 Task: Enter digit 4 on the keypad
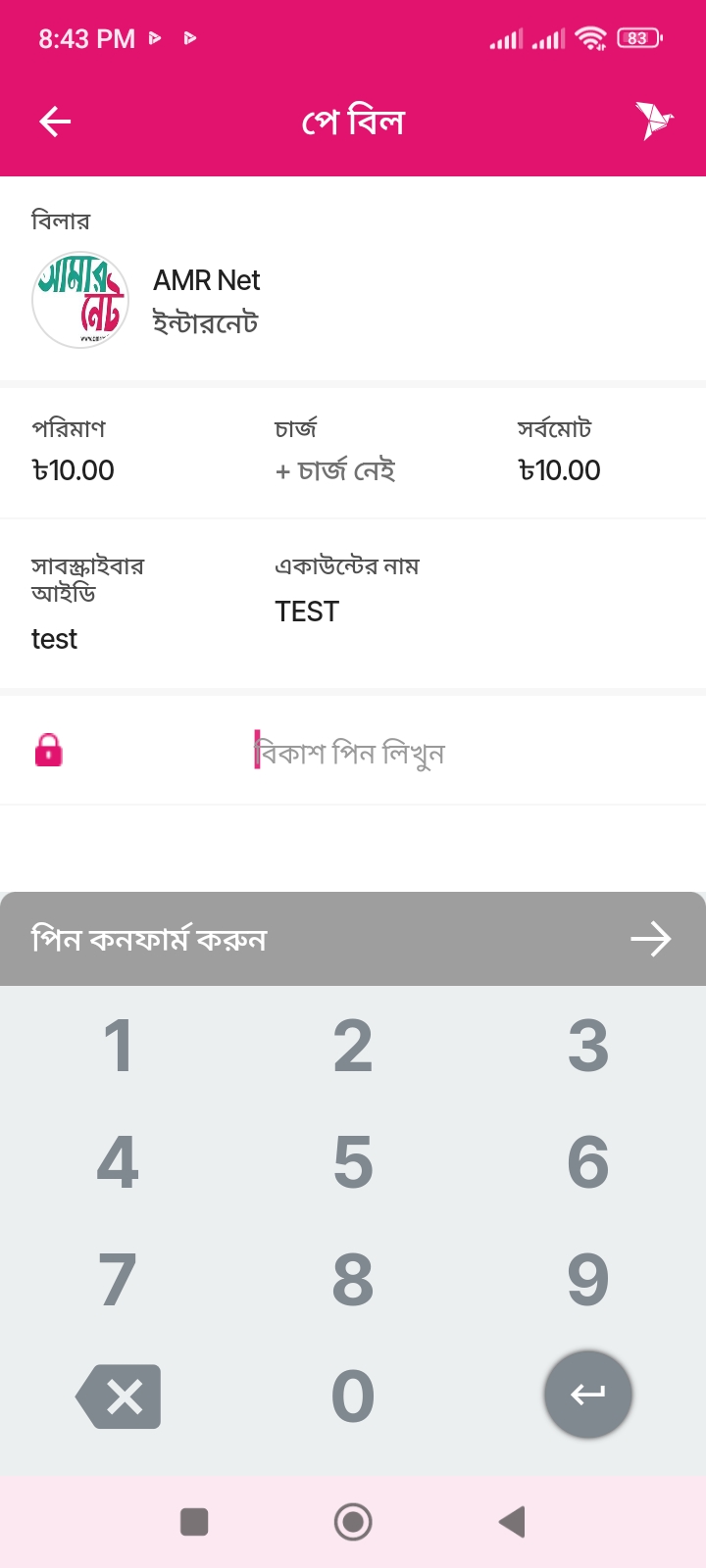point(118,1163)
